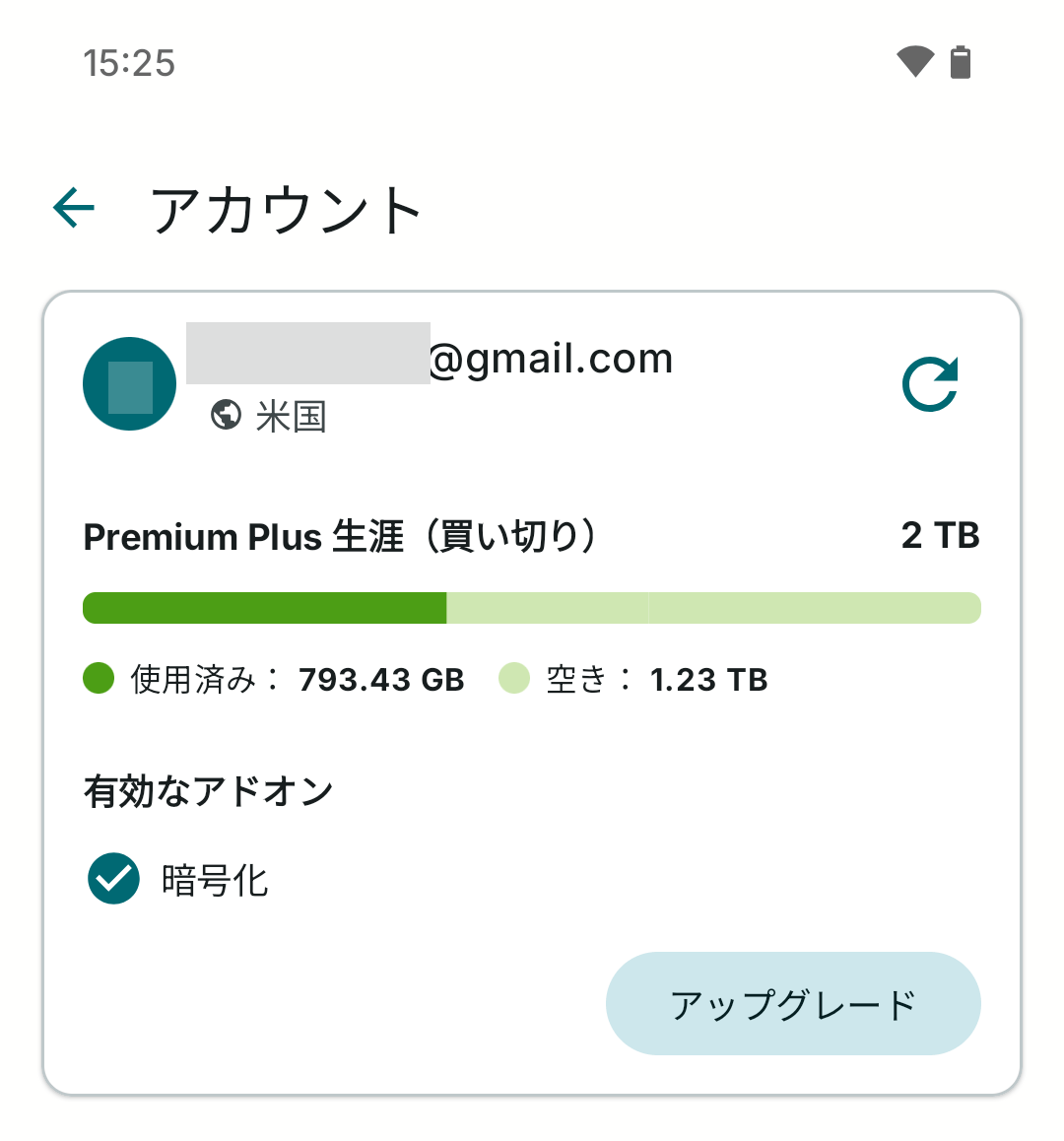Click the back arrow beside アカウント
1064x1141 pixels.
pyautogui.click(x=73, y=207)
